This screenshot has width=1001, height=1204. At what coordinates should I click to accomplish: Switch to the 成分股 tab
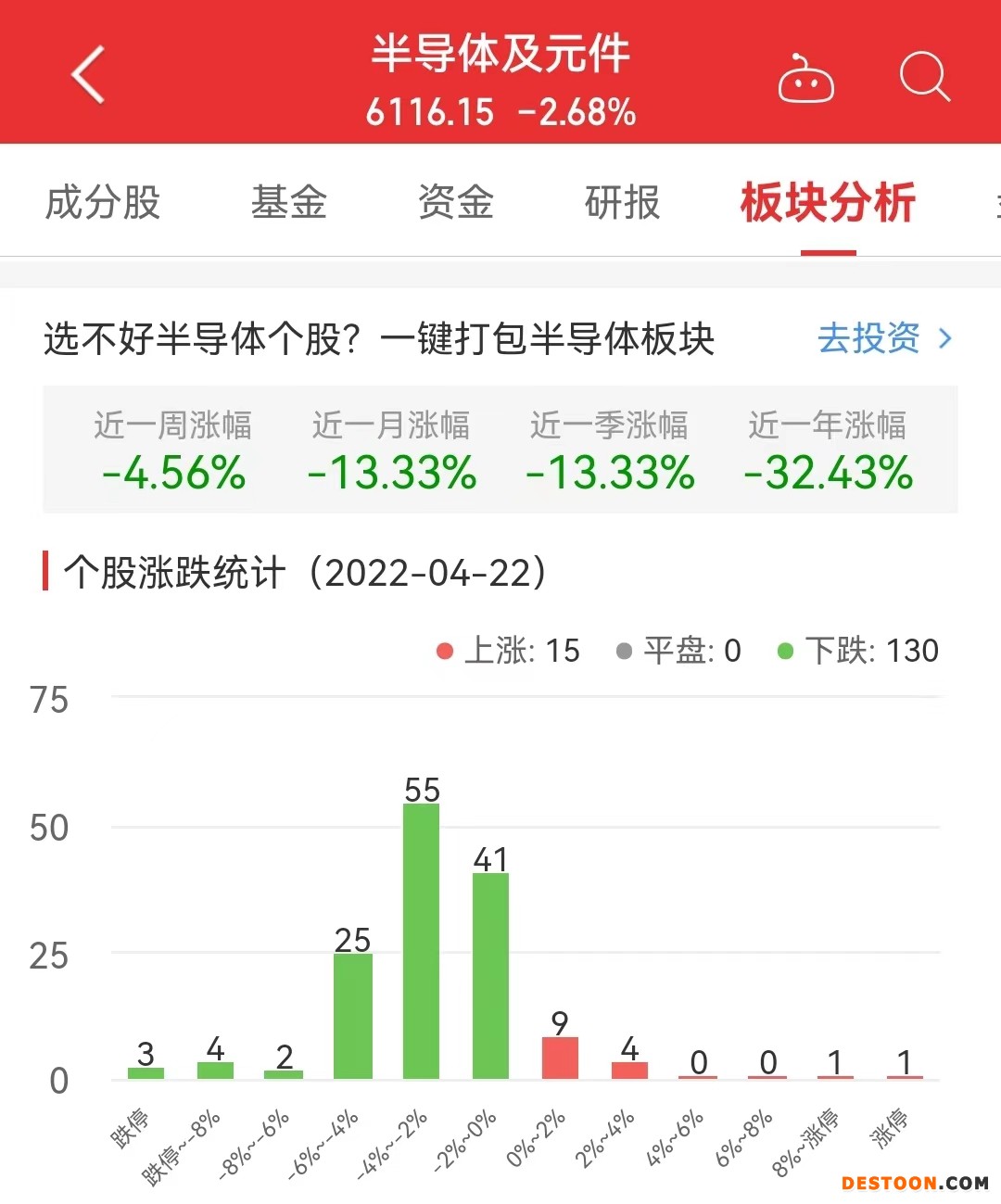[103, 202]
